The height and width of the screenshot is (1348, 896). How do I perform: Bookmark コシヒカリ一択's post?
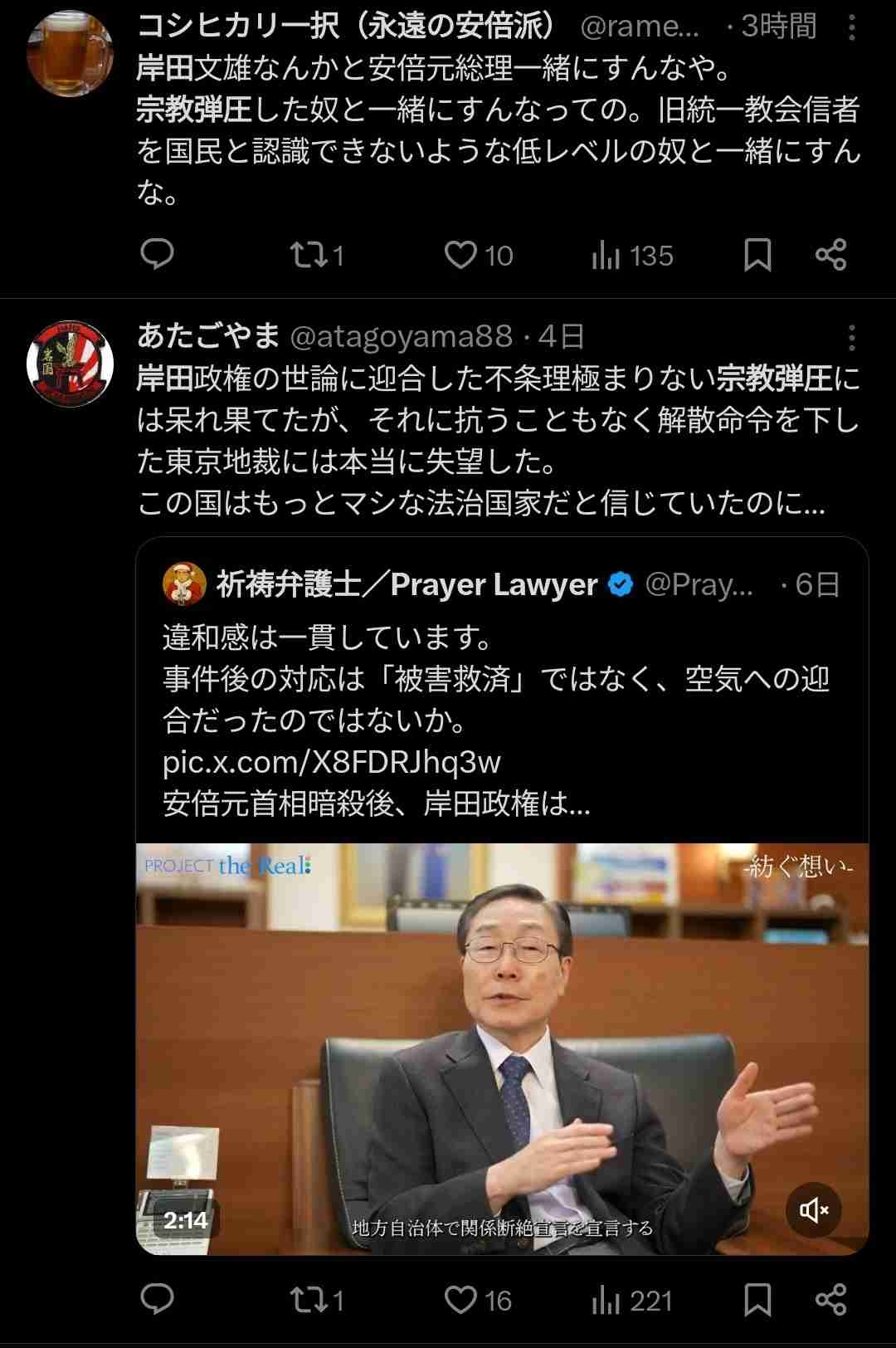click(757, 255)
